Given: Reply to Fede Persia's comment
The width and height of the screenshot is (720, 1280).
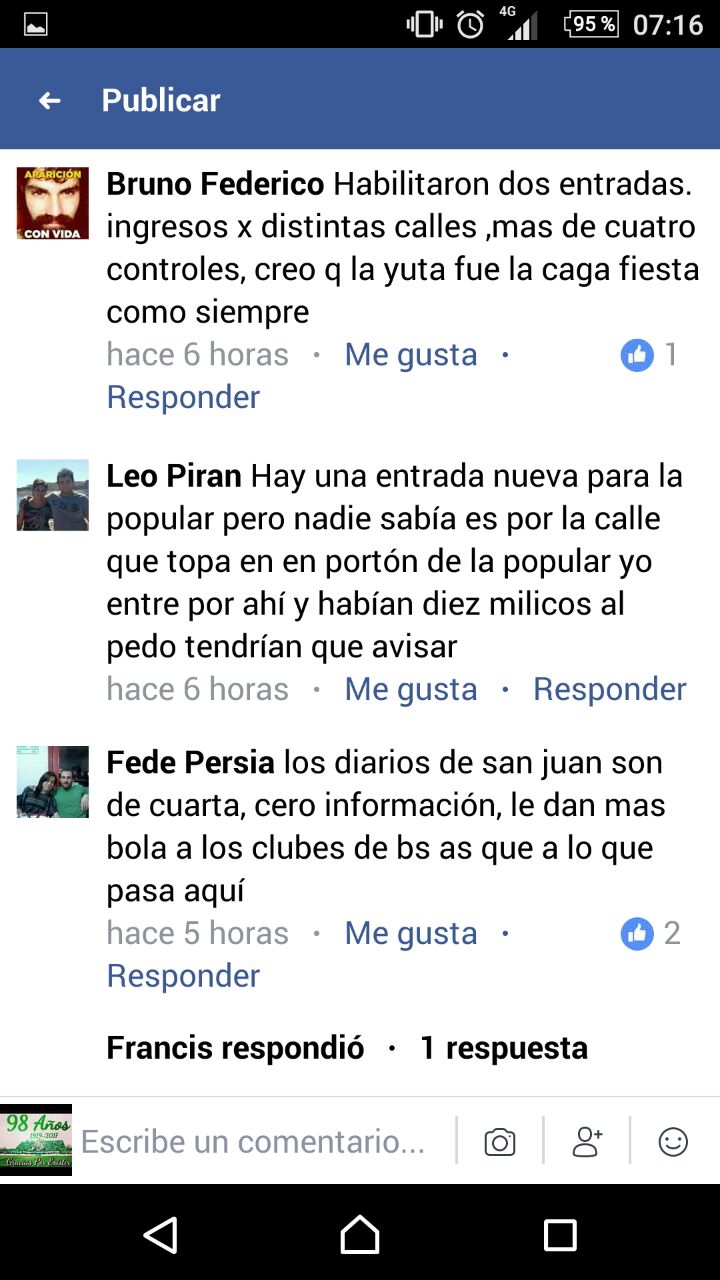Looking at the screenshot, I should 183,976.
